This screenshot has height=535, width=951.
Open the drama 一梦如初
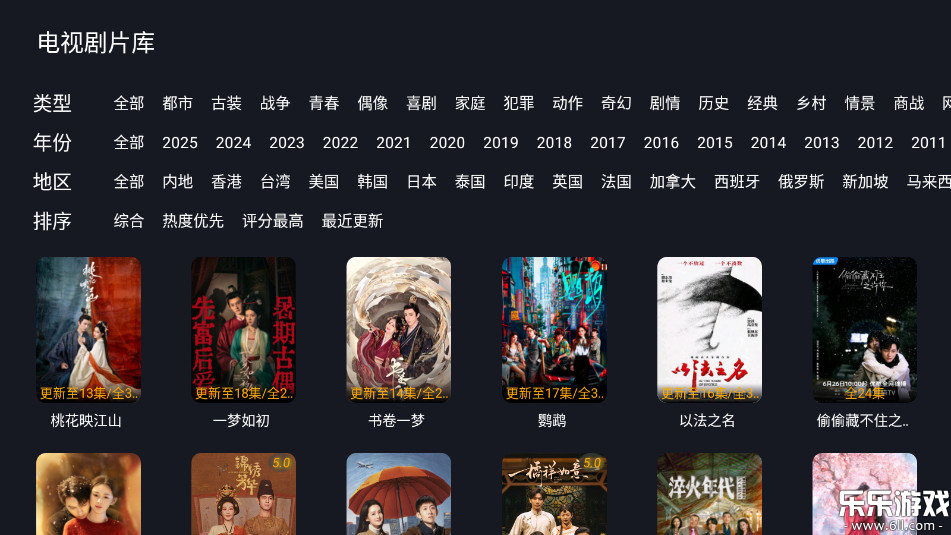coord(243,330)
